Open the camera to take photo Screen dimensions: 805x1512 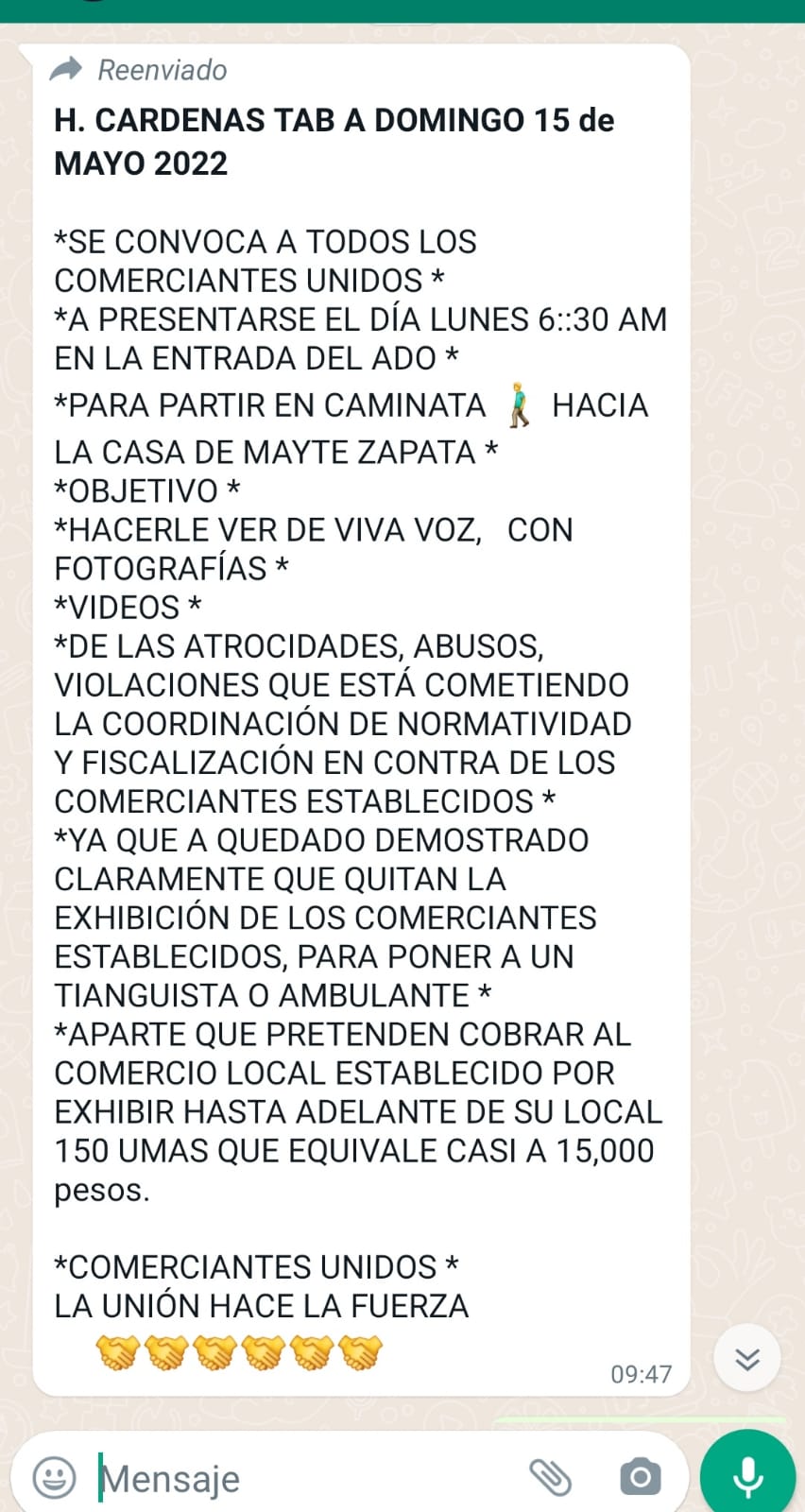641,1477
